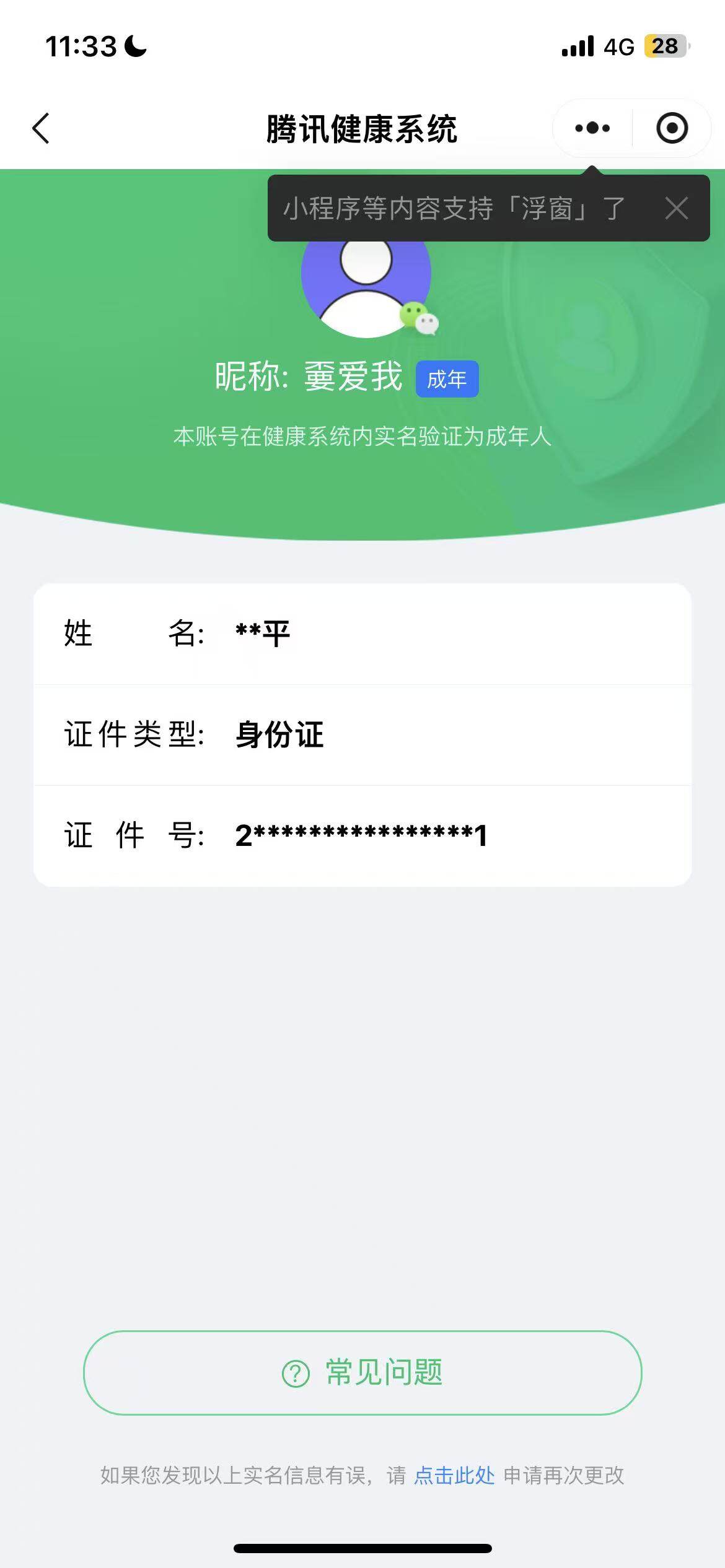Screen dimensions: 725x1568
Task: Tap the back arrow to return
Action: pyautogui.click(x=40, y=128)
